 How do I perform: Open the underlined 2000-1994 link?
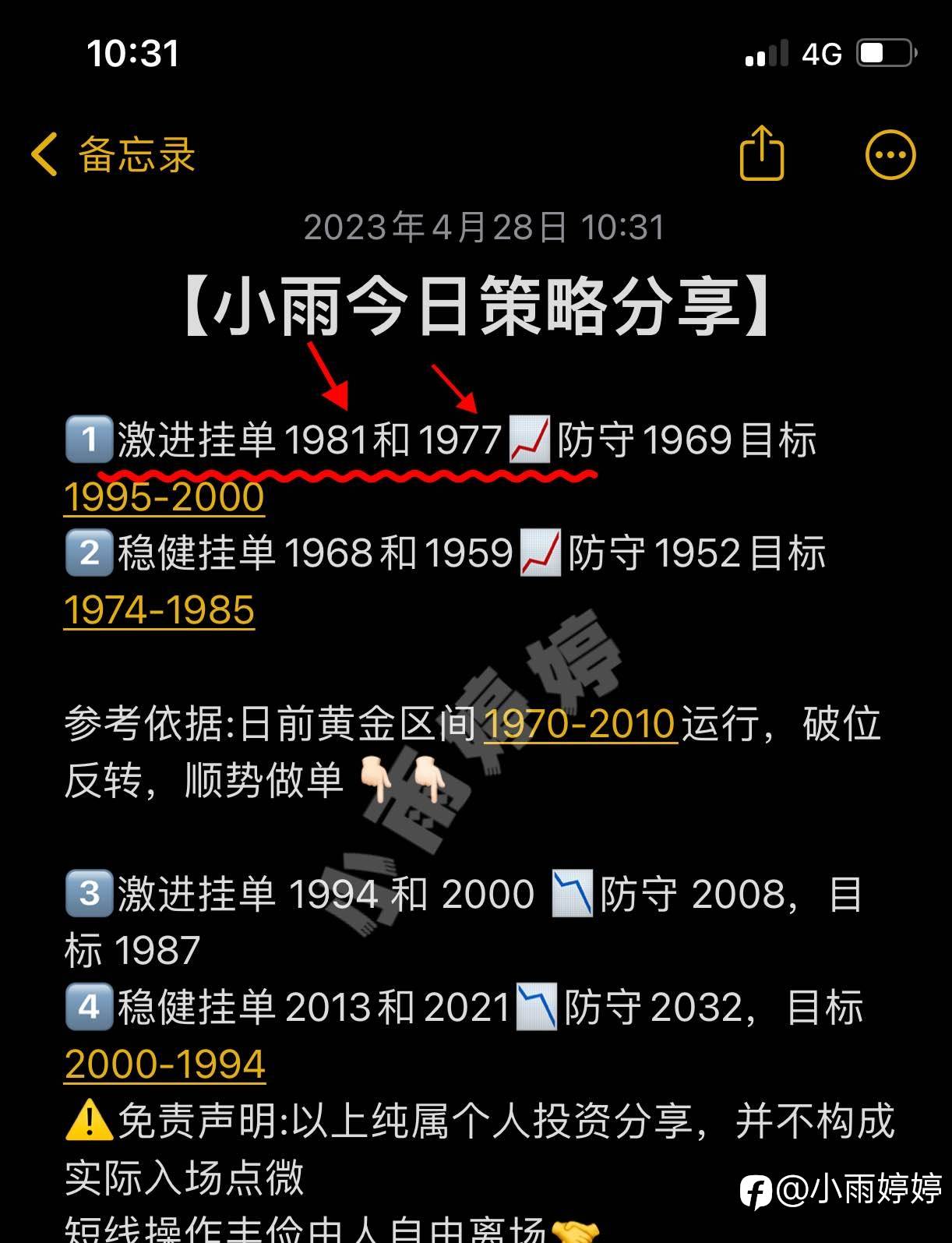(165, 1065)
